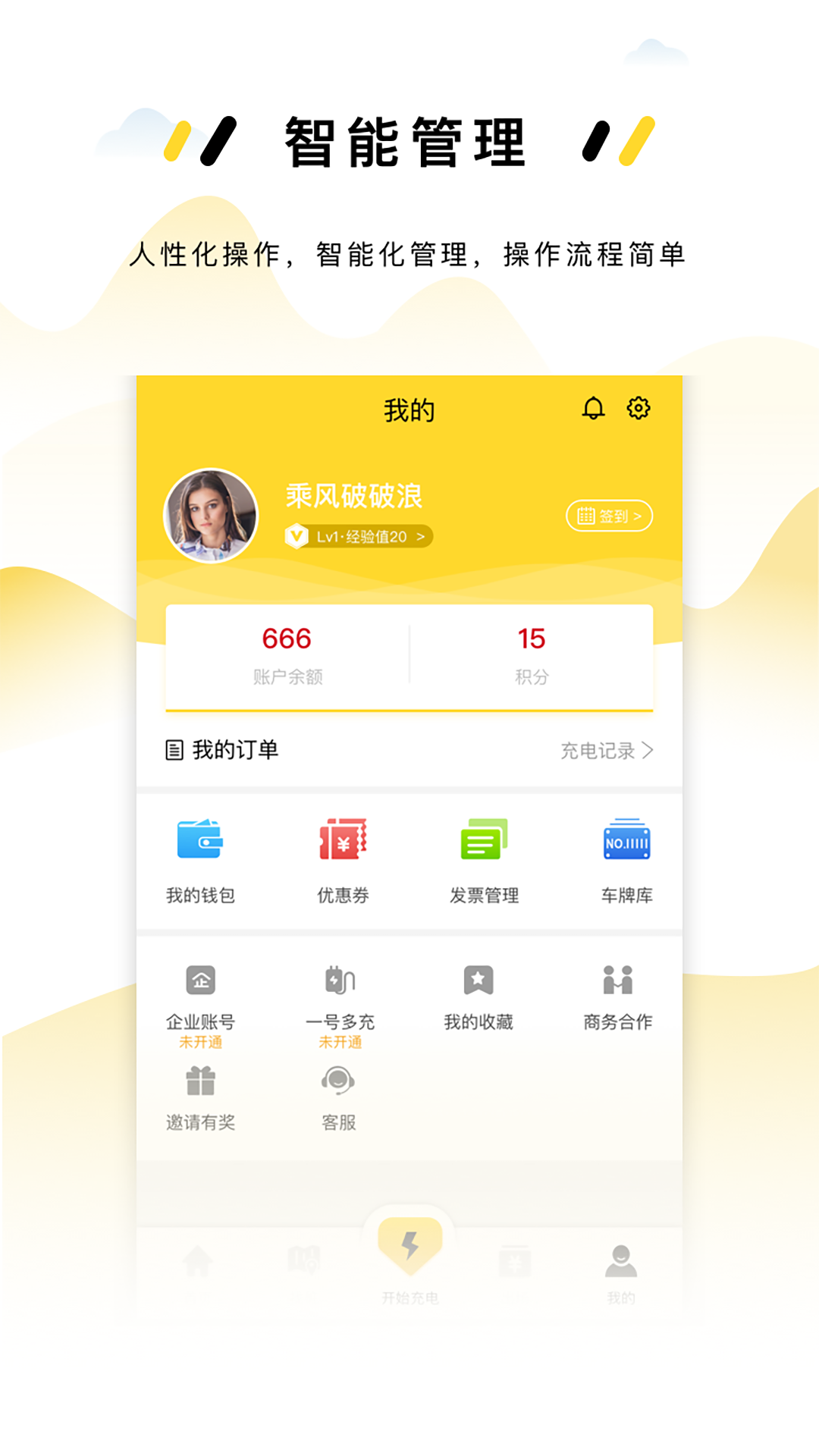Open the settings gear icon

(x=639, y=408)
